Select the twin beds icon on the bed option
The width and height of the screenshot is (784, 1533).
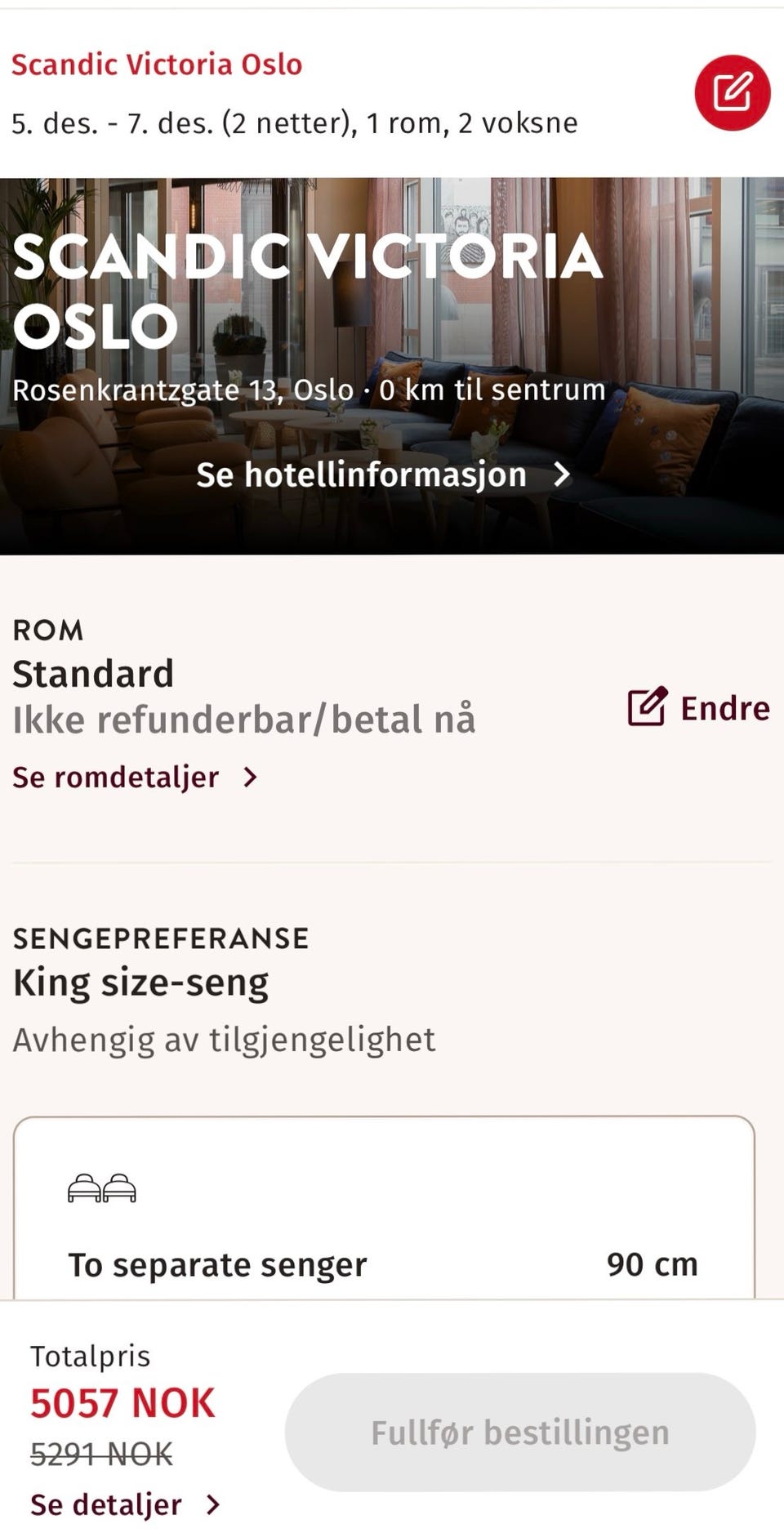coord(102,1189)
